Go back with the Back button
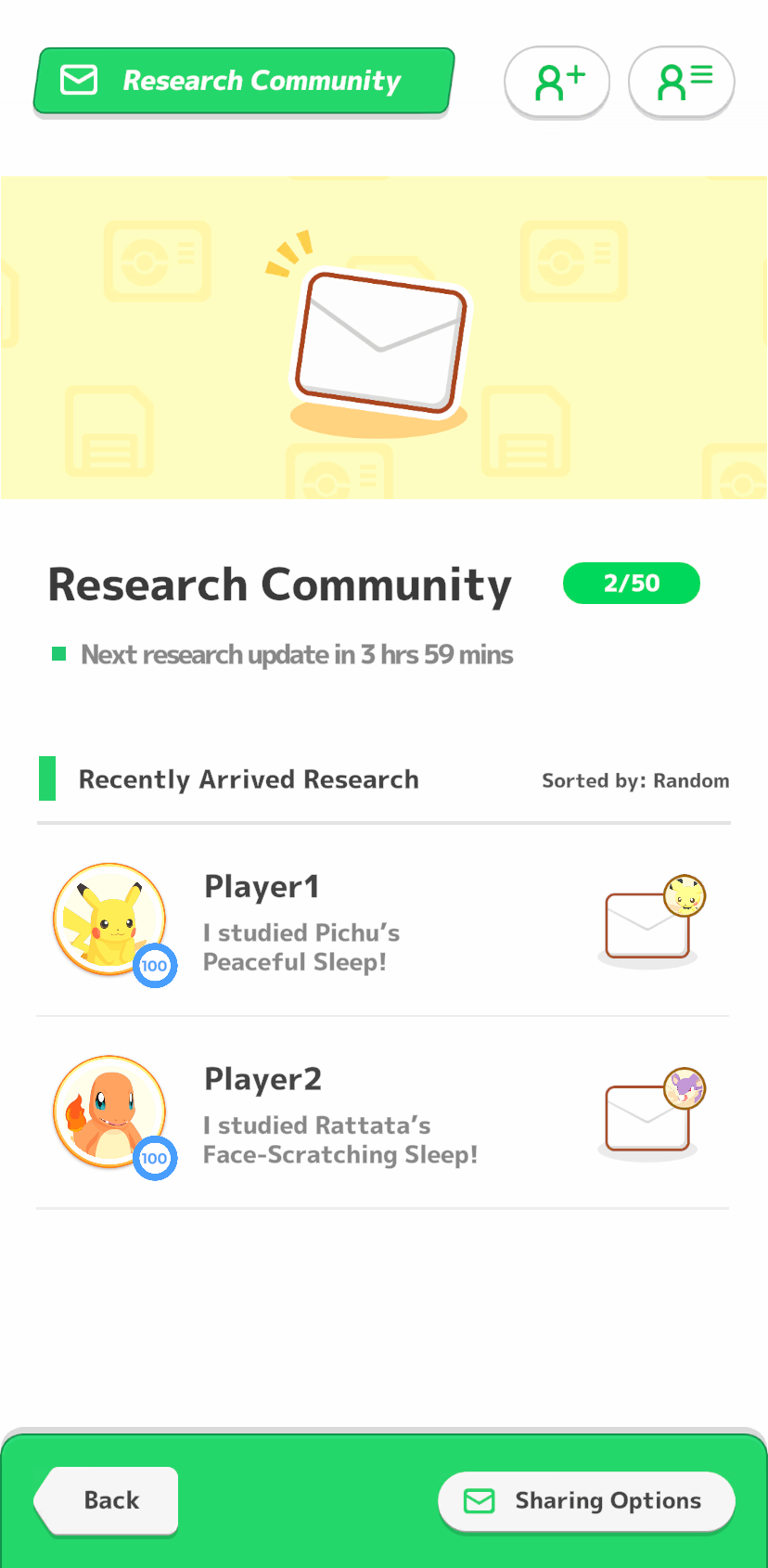The height and width of the screenshot is (1568, 768). tap(108, 1500)
